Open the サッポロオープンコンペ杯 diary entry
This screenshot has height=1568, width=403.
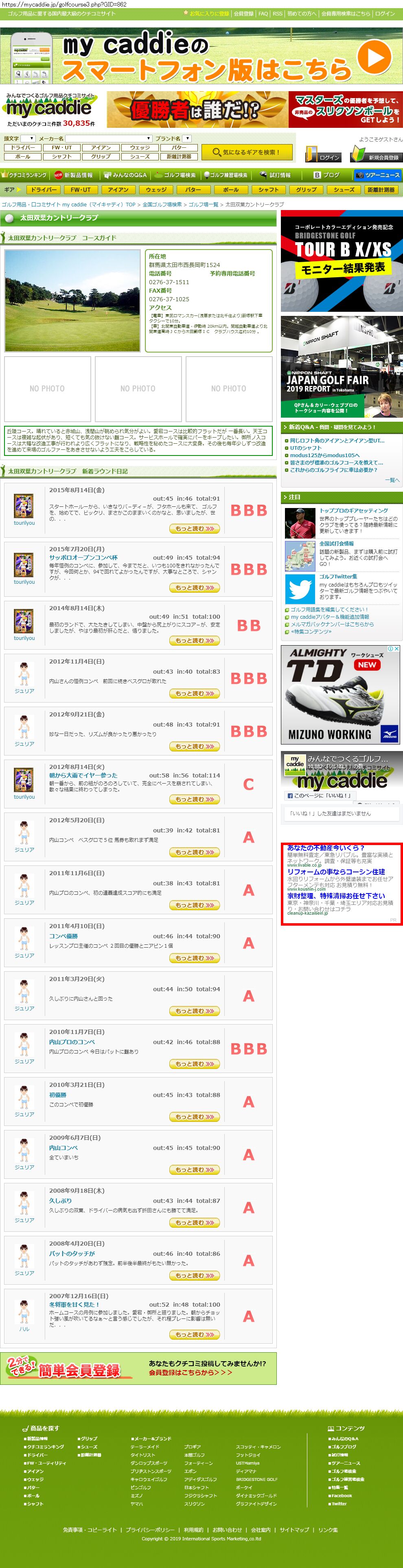tap(83, 558)
